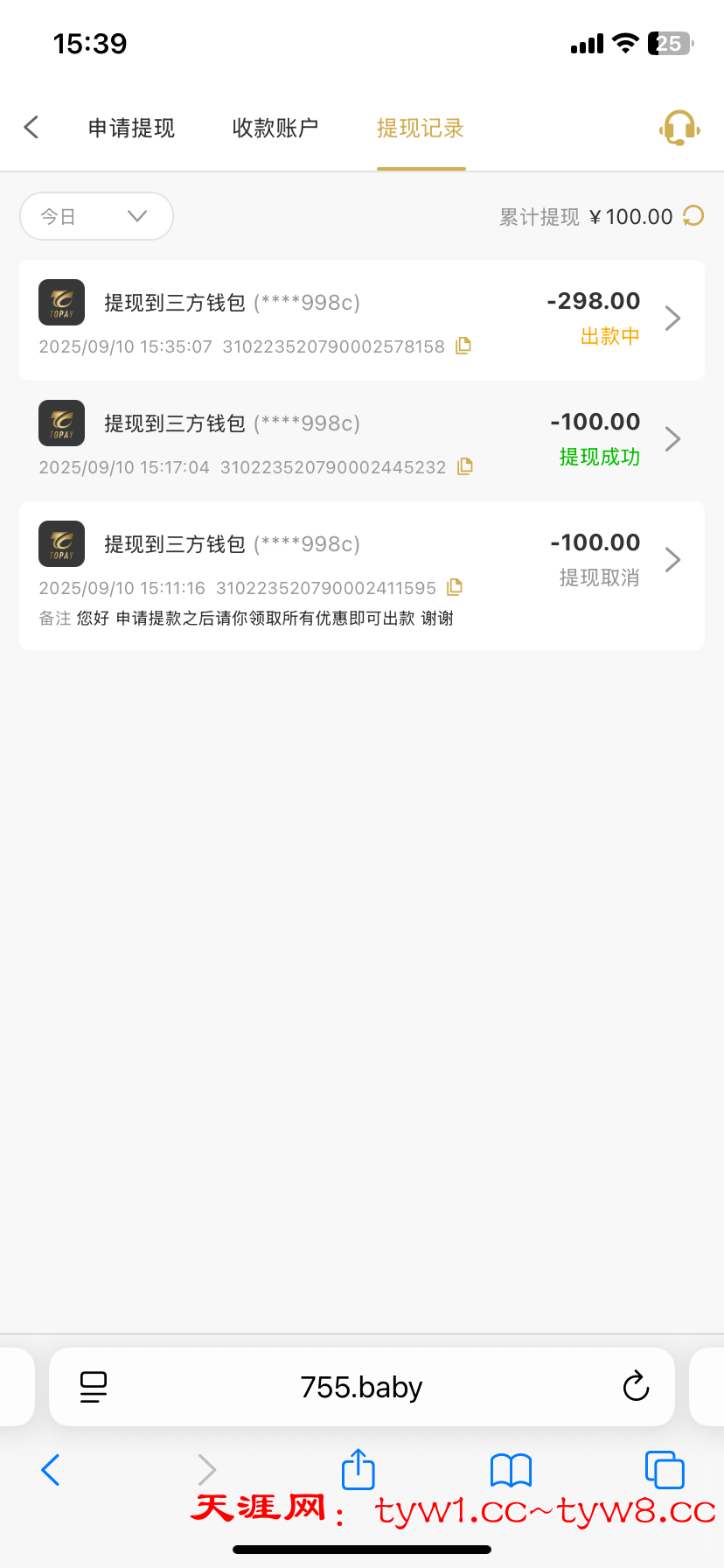Go back using the top-left arrow
Viewport: 724px width, 1568px height.
point(31,128)
